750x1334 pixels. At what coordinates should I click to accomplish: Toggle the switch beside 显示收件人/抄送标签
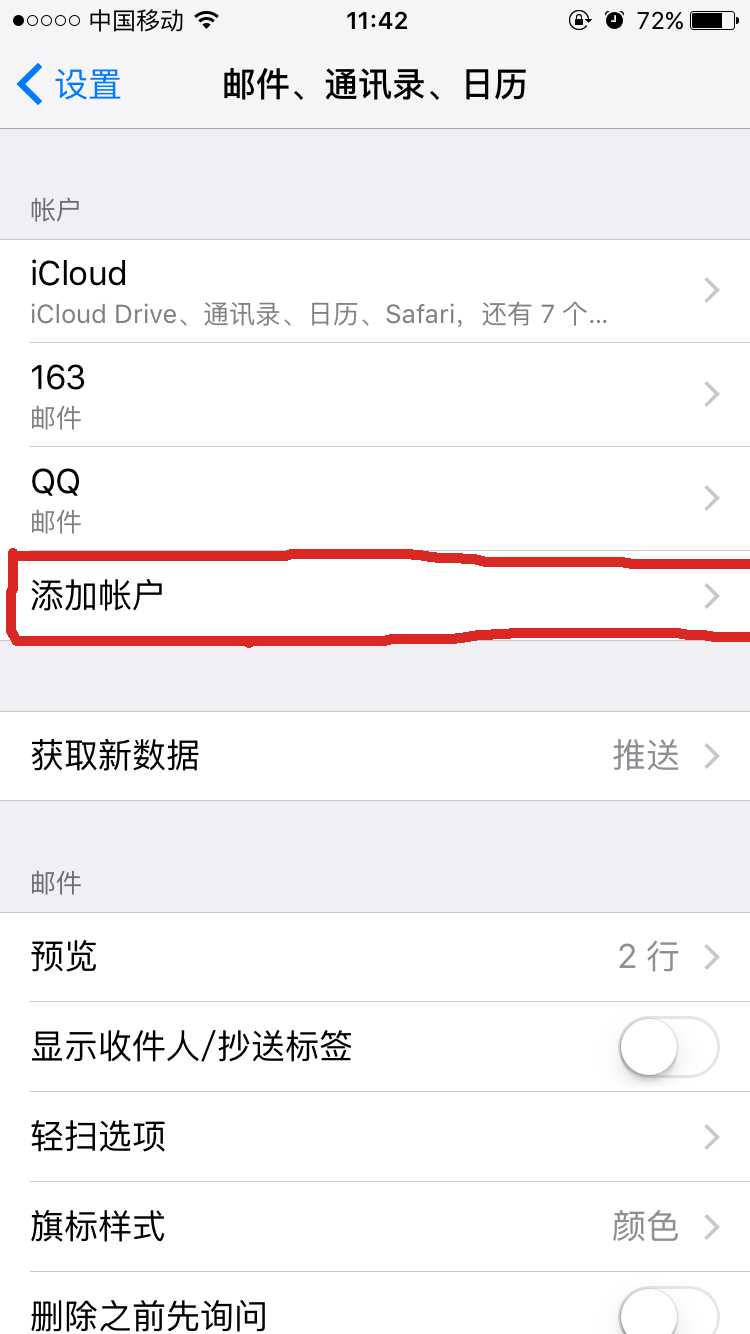[668, 1047]
